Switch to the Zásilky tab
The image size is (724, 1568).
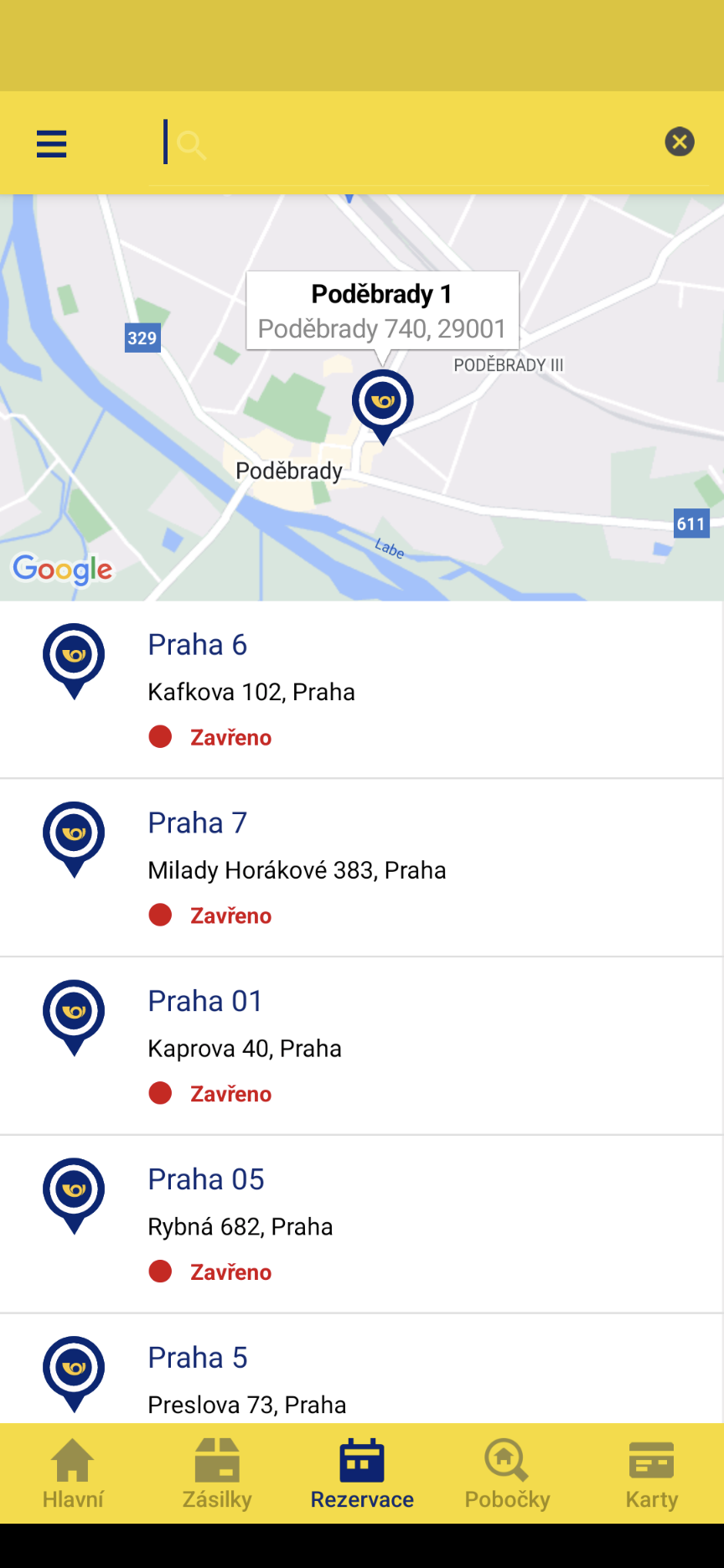pyautogui.click(x=217, y=1473)
